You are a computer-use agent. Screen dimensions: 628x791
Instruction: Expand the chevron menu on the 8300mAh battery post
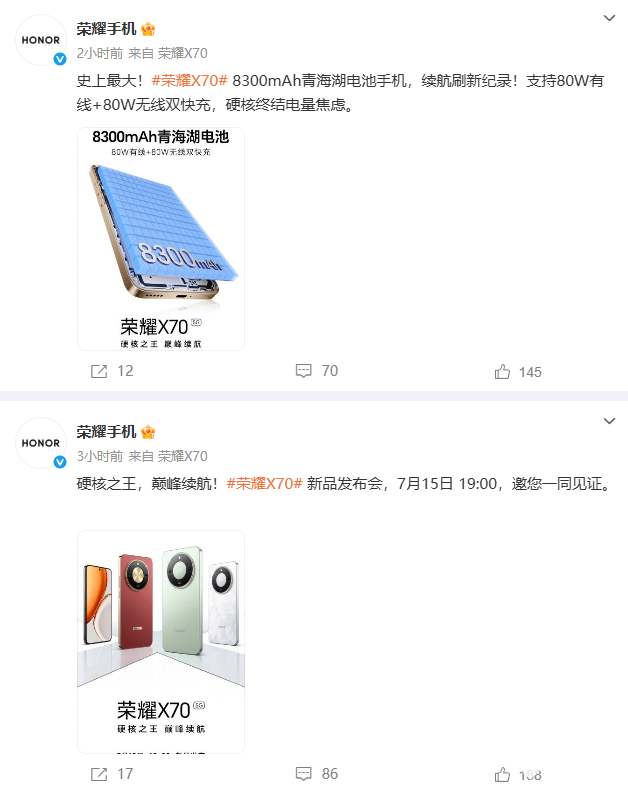pyautogui.click(x=609, y=19)
